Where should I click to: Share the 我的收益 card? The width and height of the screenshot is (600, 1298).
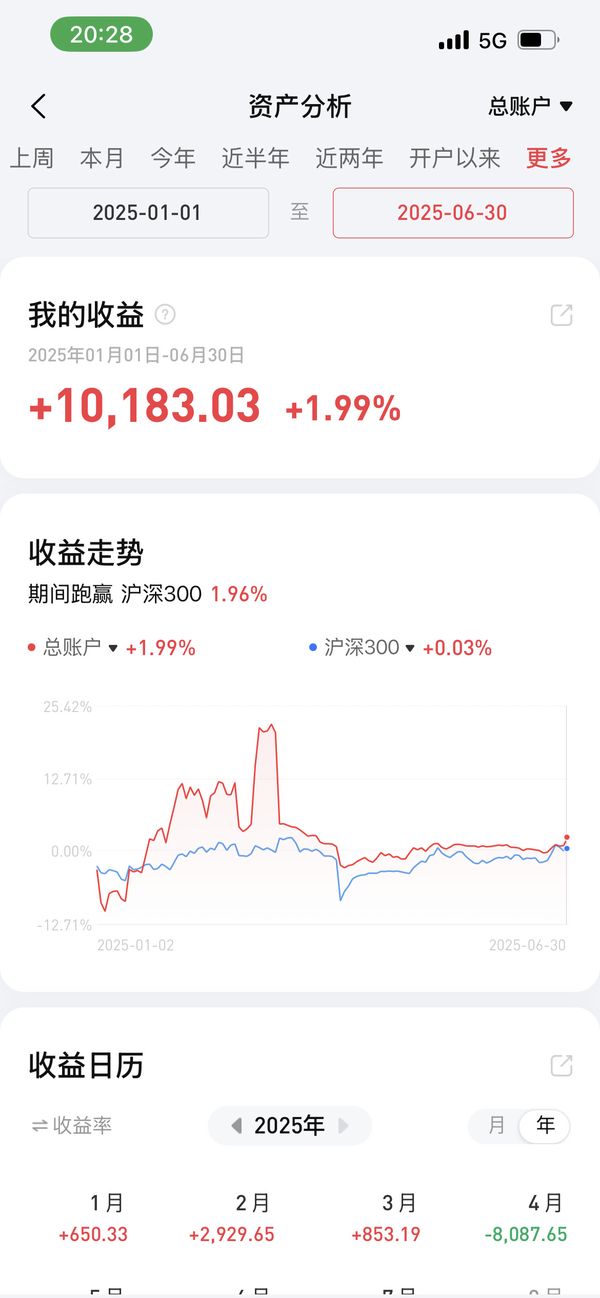[562, 315]
